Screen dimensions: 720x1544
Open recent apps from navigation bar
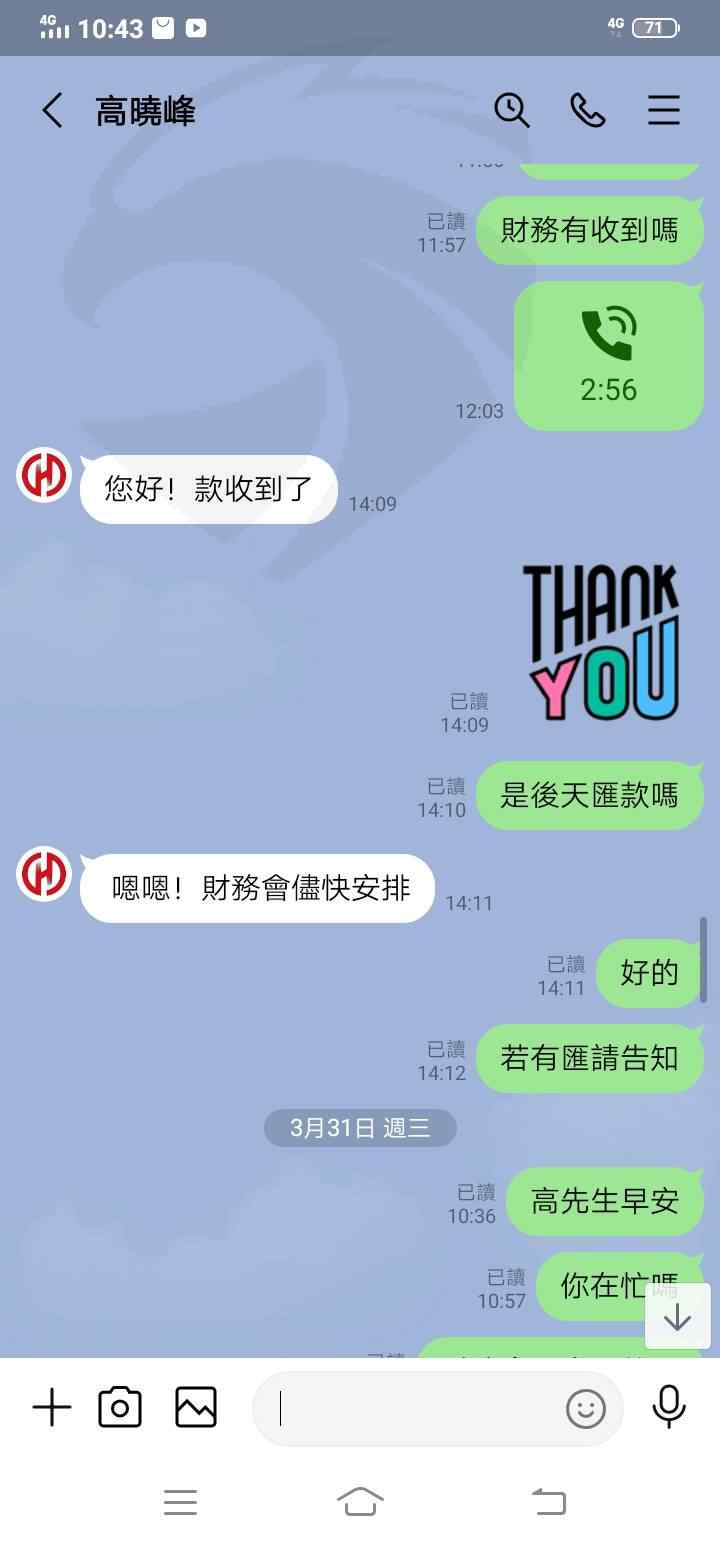180,1502
